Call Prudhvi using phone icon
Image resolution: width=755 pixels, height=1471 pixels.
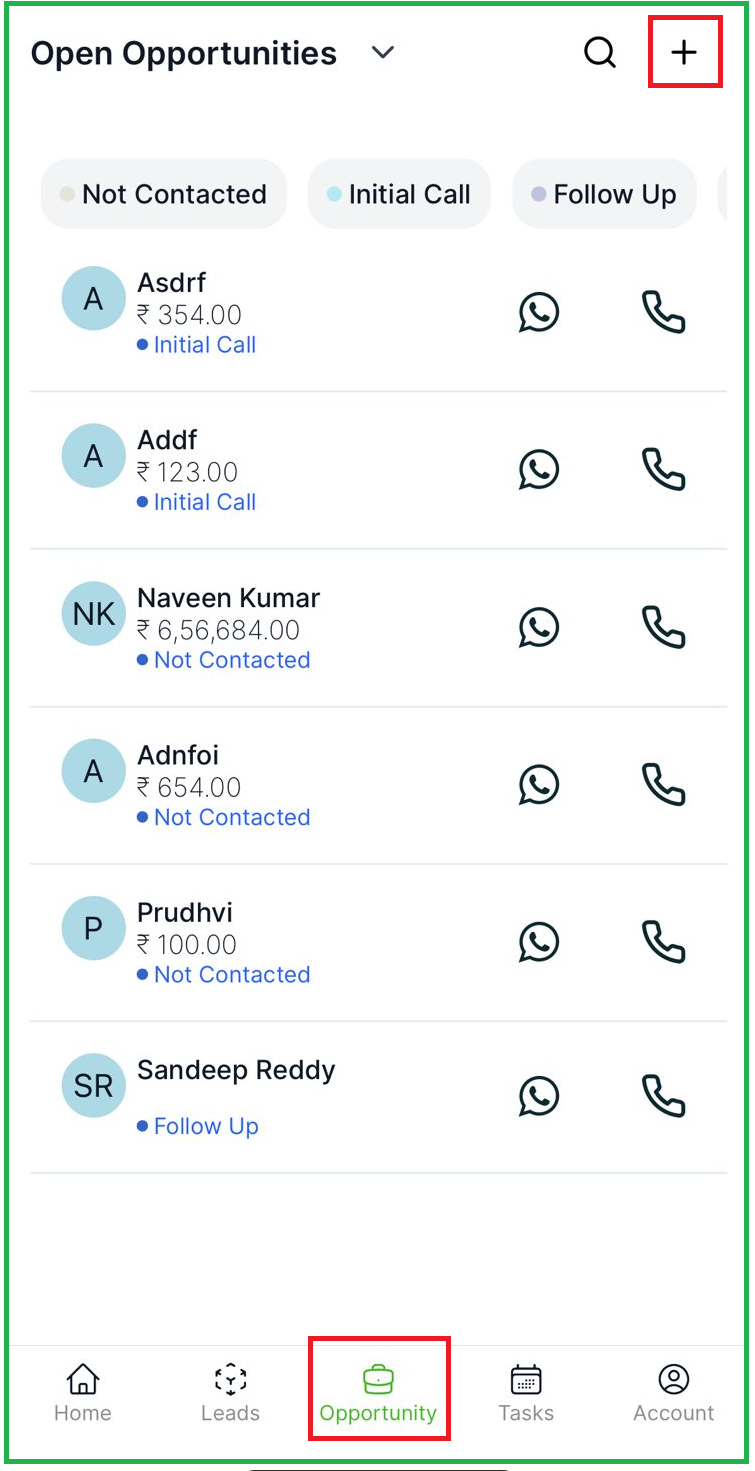[x=663, y=942]
